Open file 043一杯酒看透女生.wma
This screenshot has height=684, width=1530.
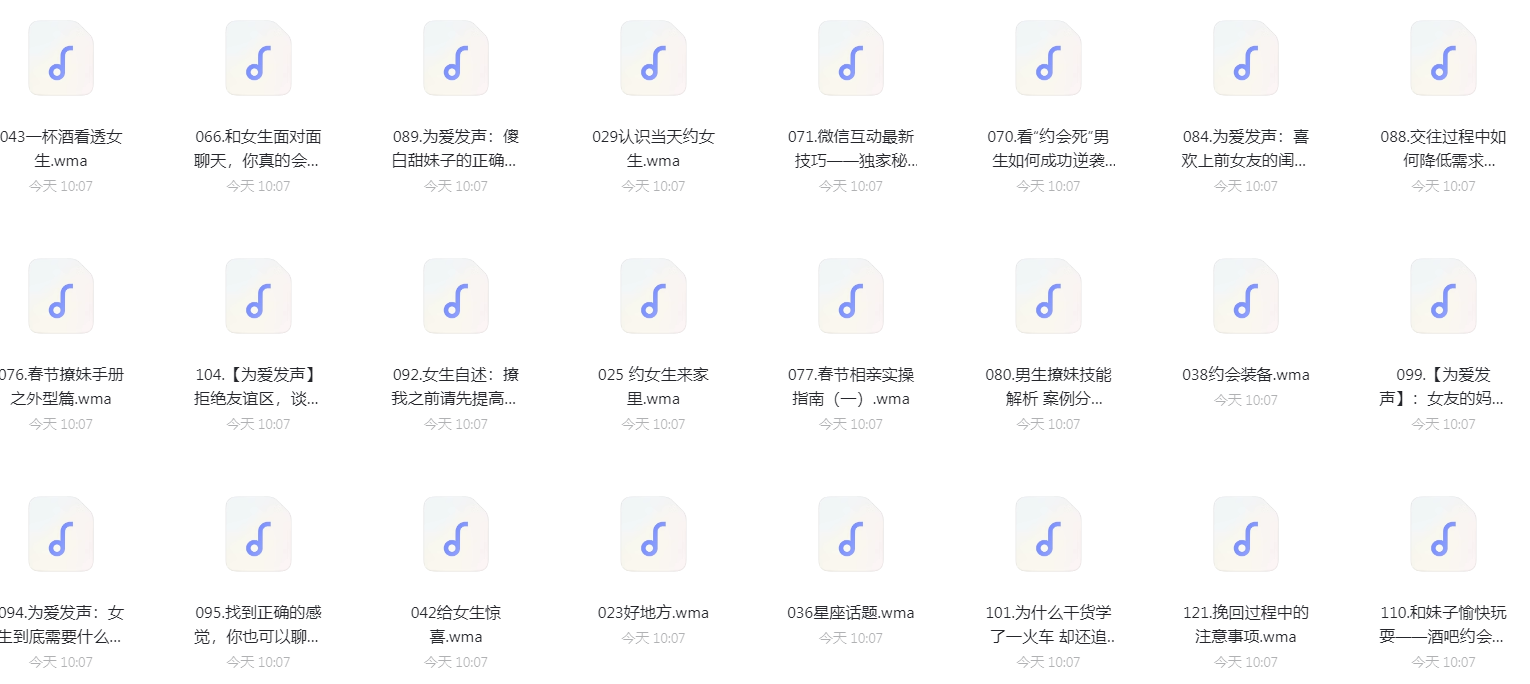pos(60,58)
